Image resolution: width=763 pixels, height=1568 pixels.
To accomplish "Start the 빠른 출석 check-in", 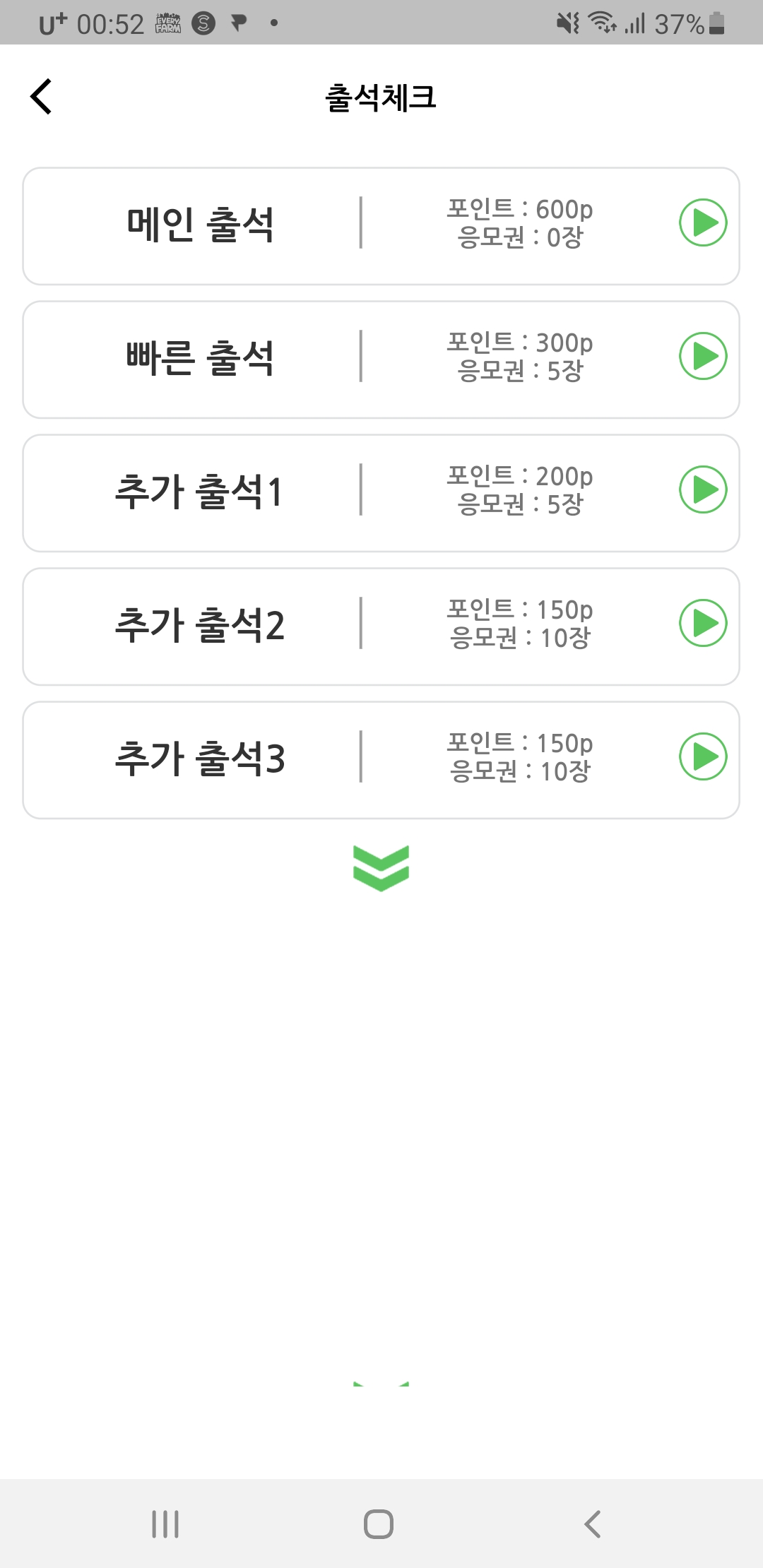I will click(x=703, y=356).
